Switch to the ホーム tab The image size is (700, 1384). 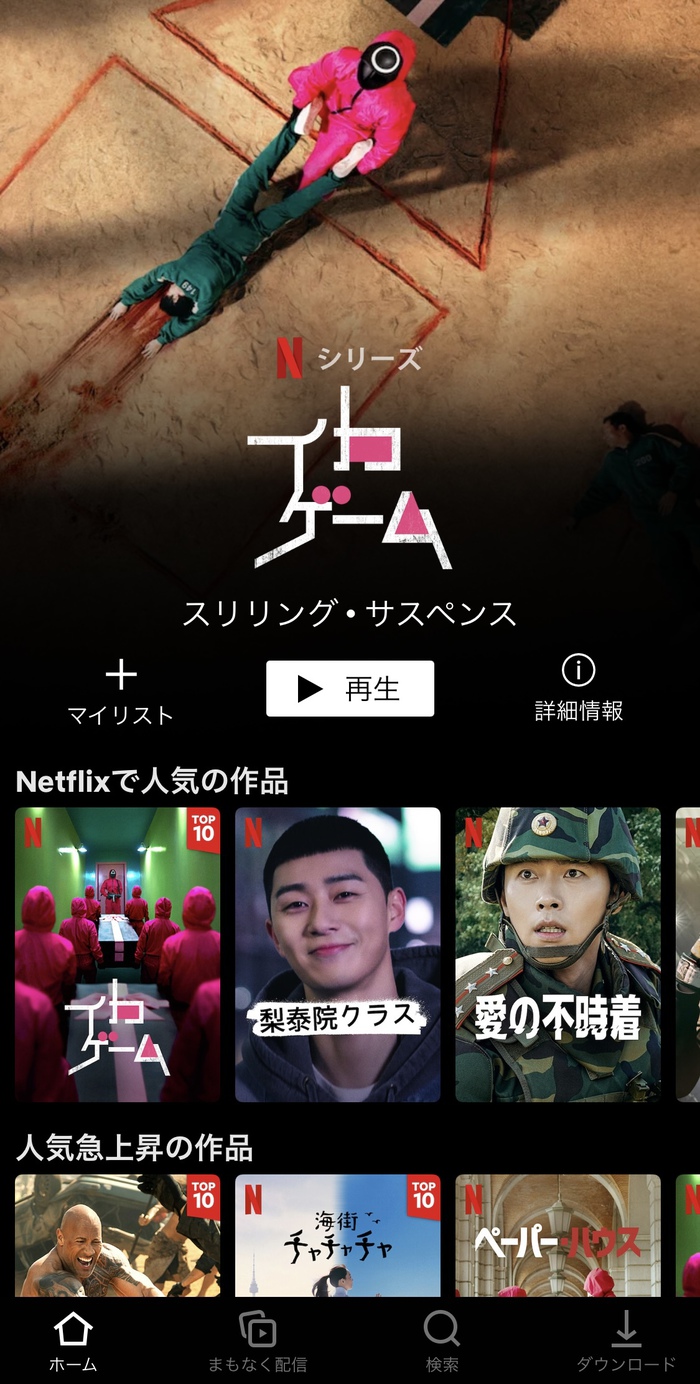(x=73, y=1342)
